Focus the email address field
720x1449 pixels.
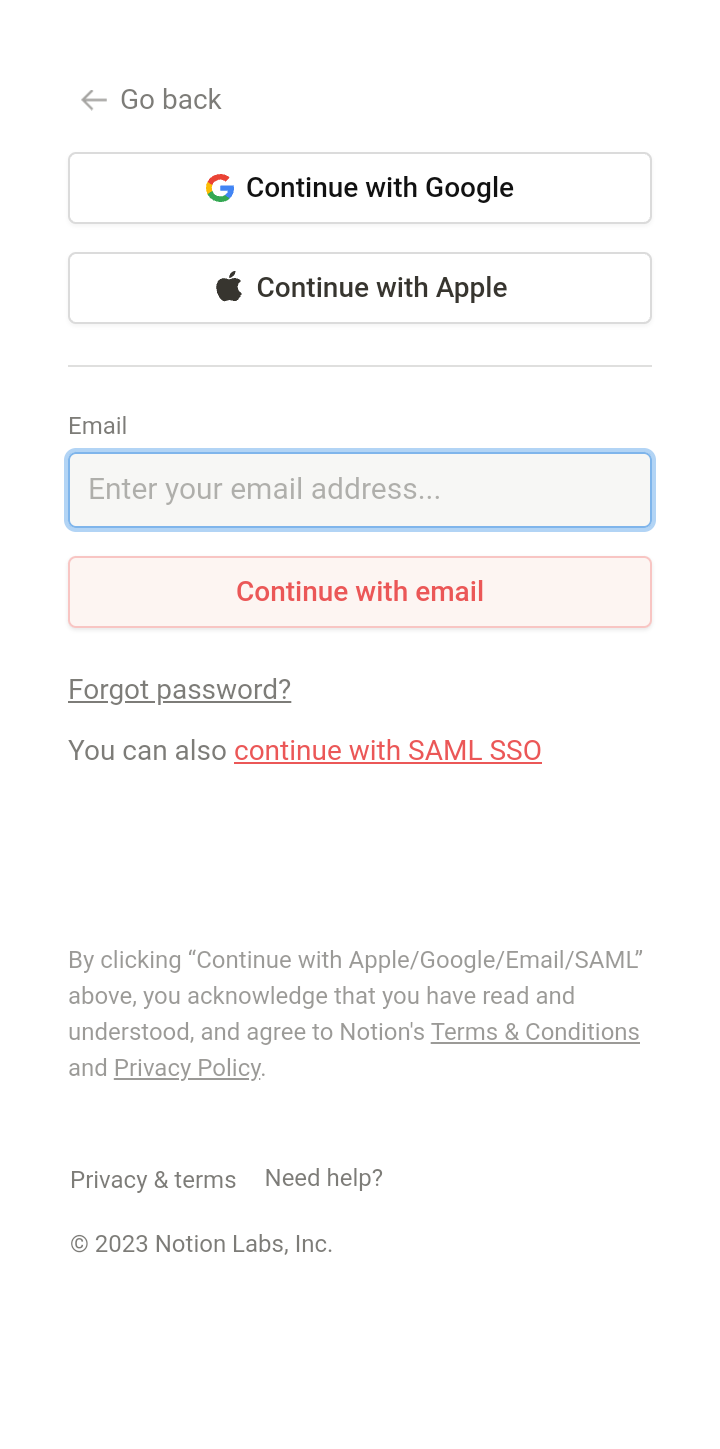tap(360, 490)
